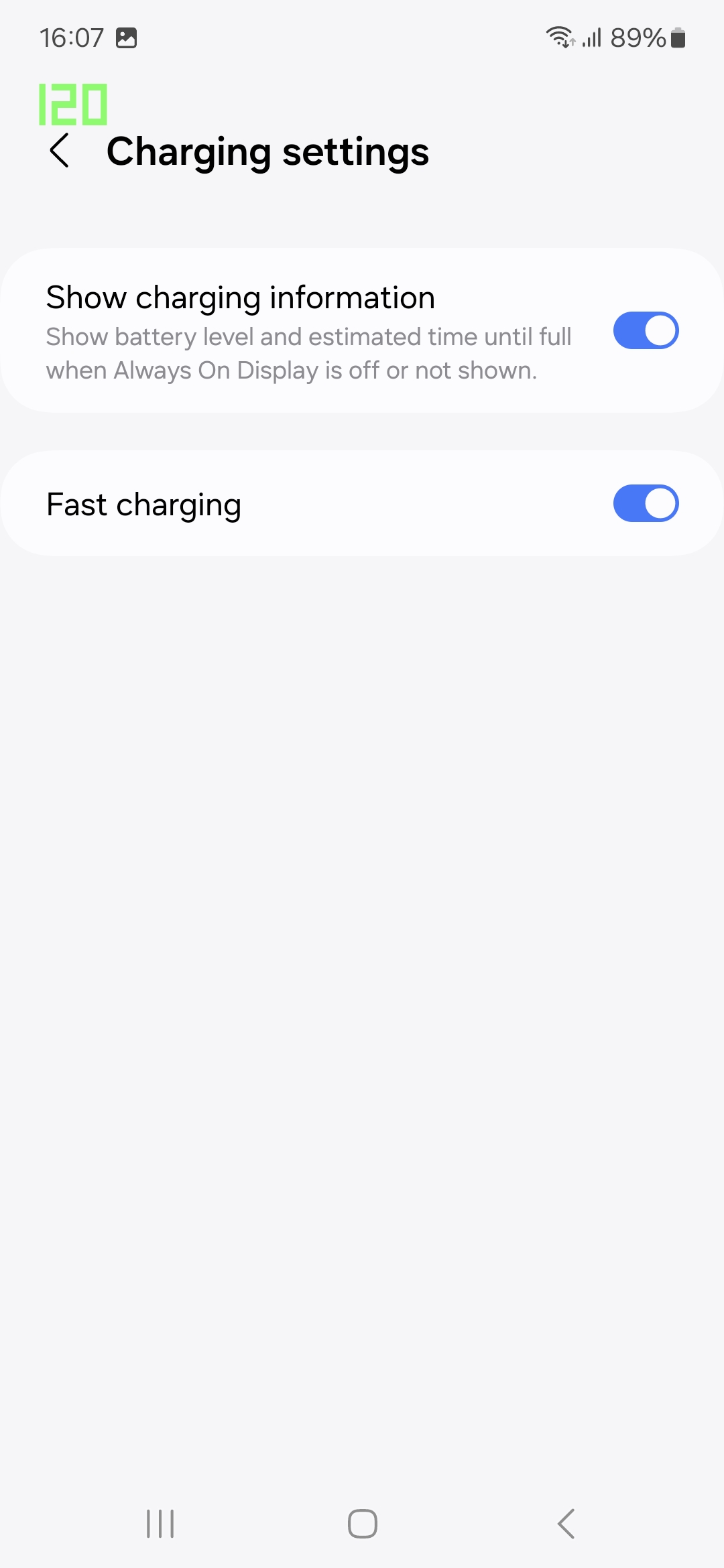
Task: Disable the Fast charging switch
Action: pos(646,504)
